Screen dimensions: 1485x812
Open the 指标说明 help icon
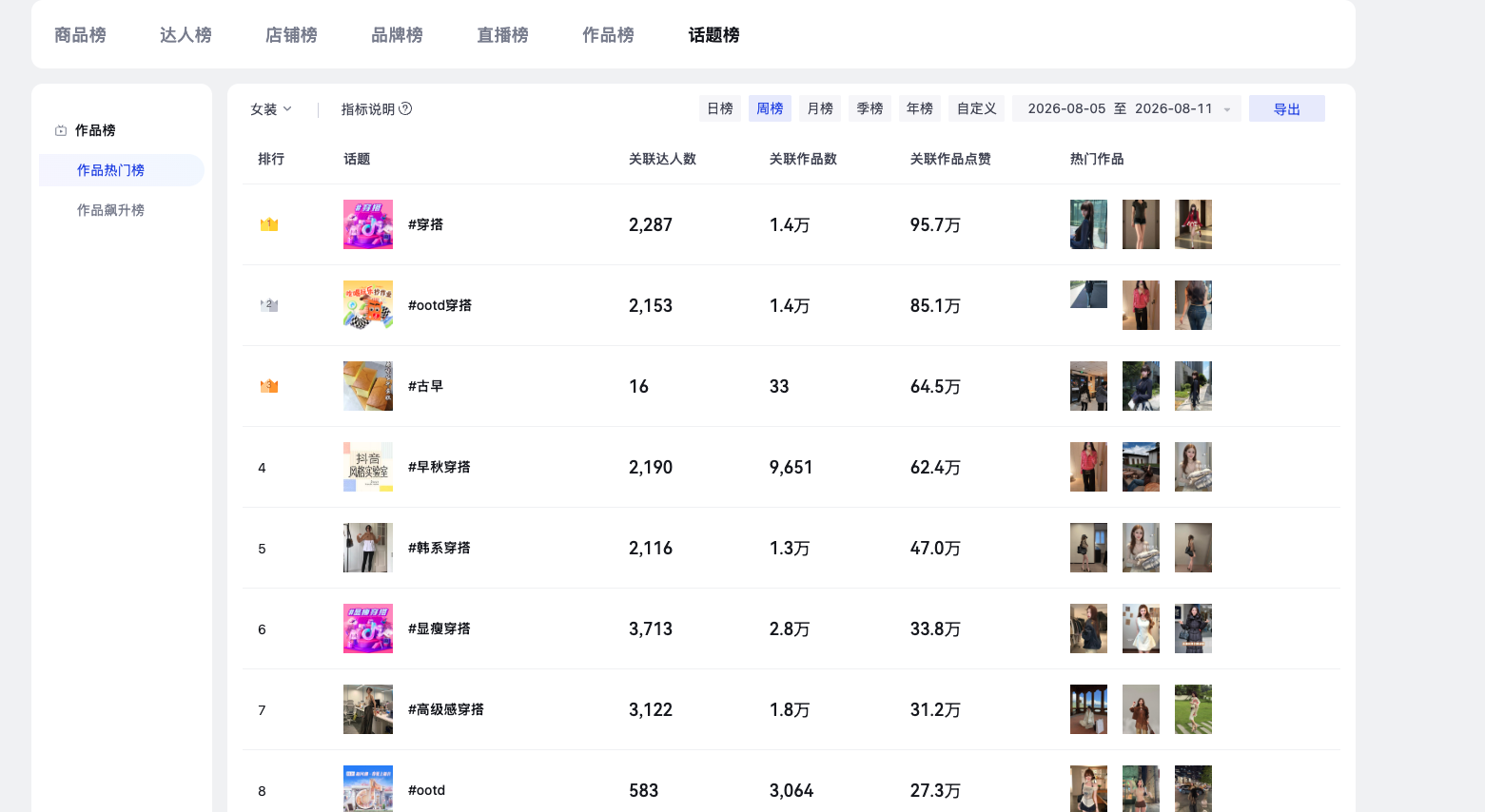click(405, 108)
